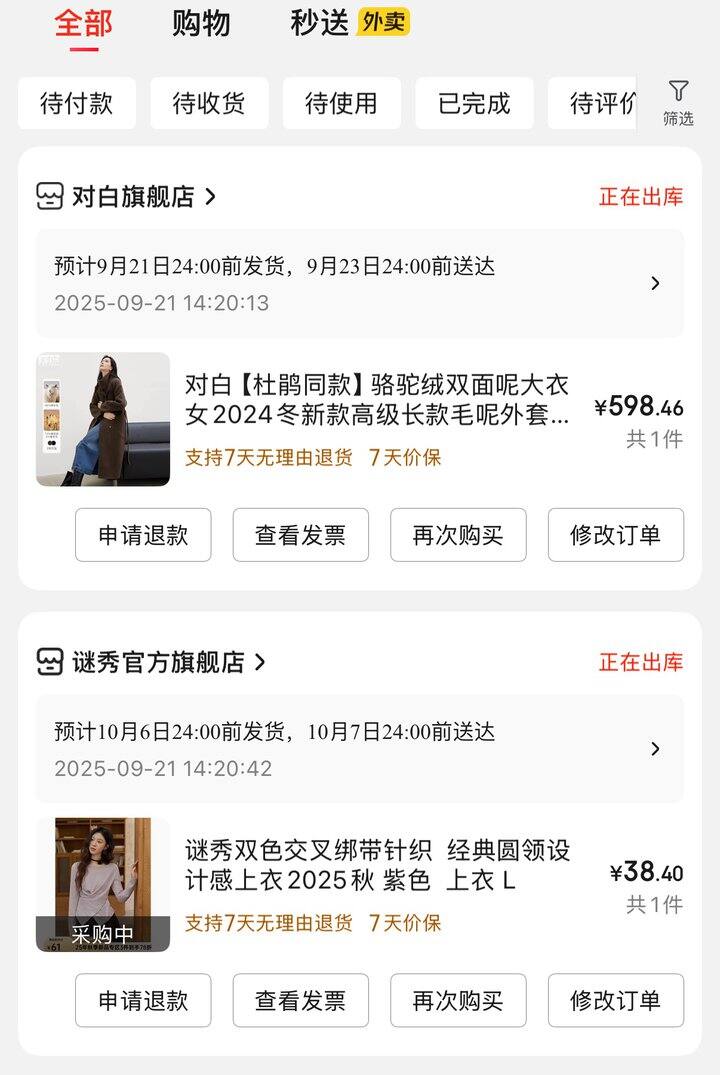This screenshot has width=720, height=1075.
Task: Open the camel coat product thumbnail
Action: pyautogui.click(x=104, y=419)
